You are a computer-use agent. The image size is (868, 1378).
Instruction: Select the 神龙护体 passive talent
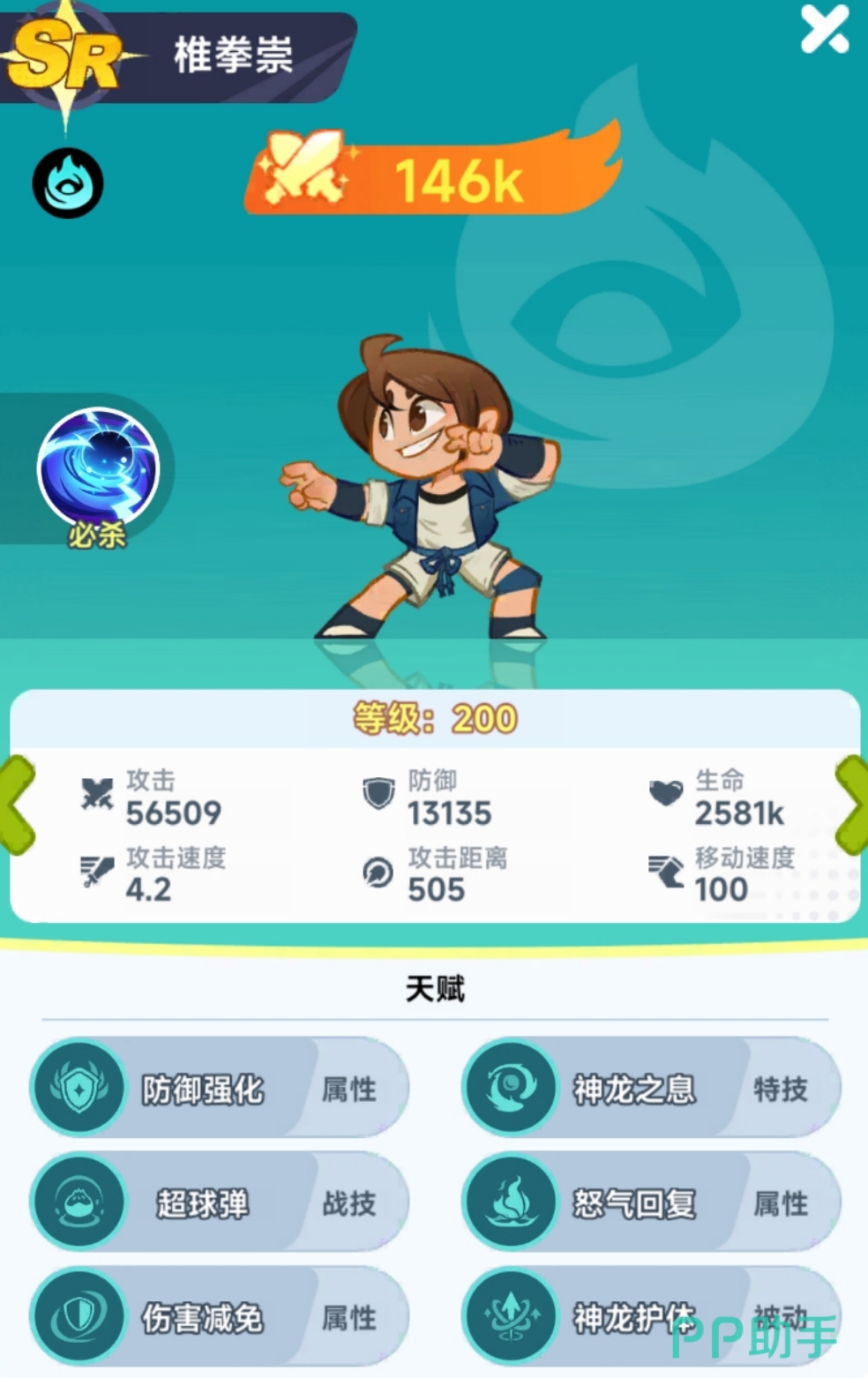point(651,1317)
